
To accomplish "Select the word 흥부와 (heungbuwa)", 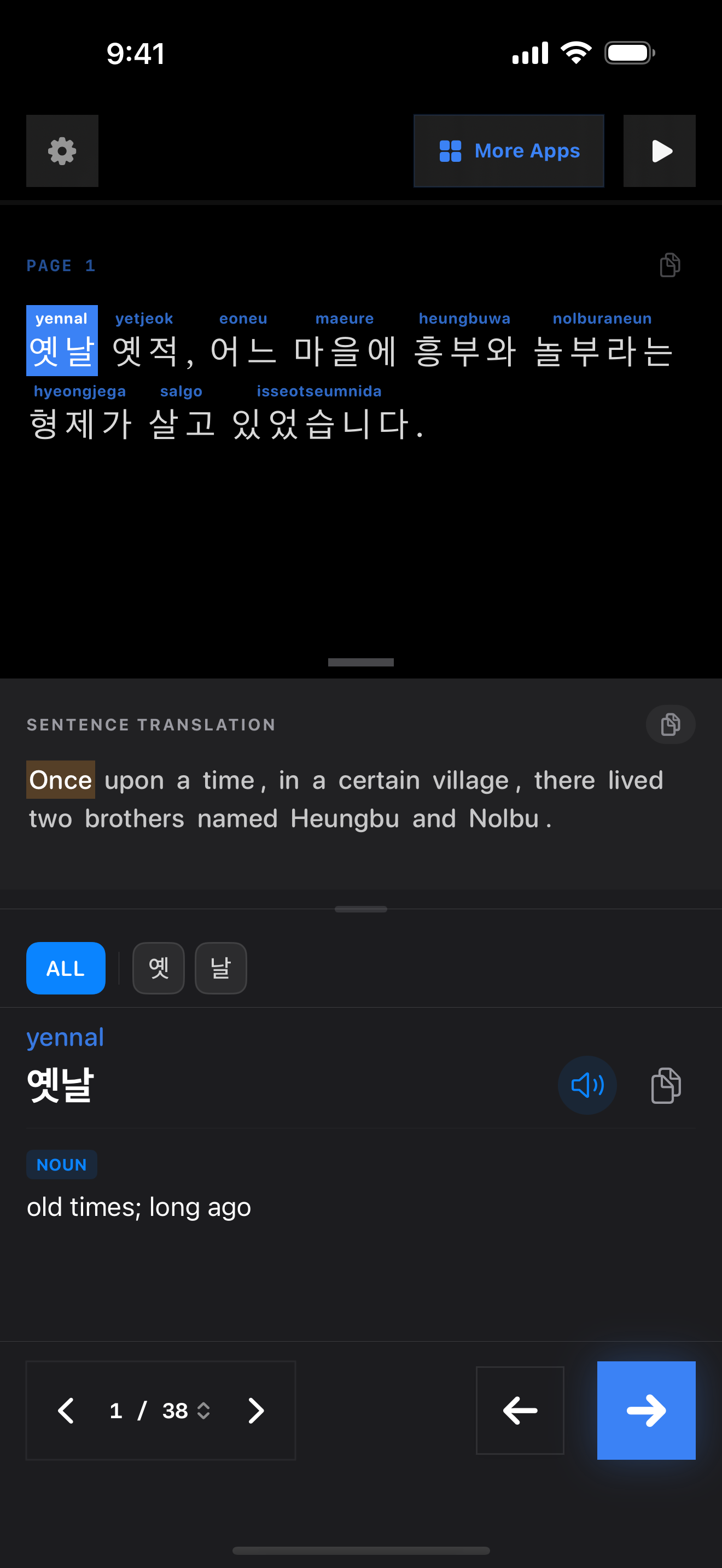I will pos(464,350).
